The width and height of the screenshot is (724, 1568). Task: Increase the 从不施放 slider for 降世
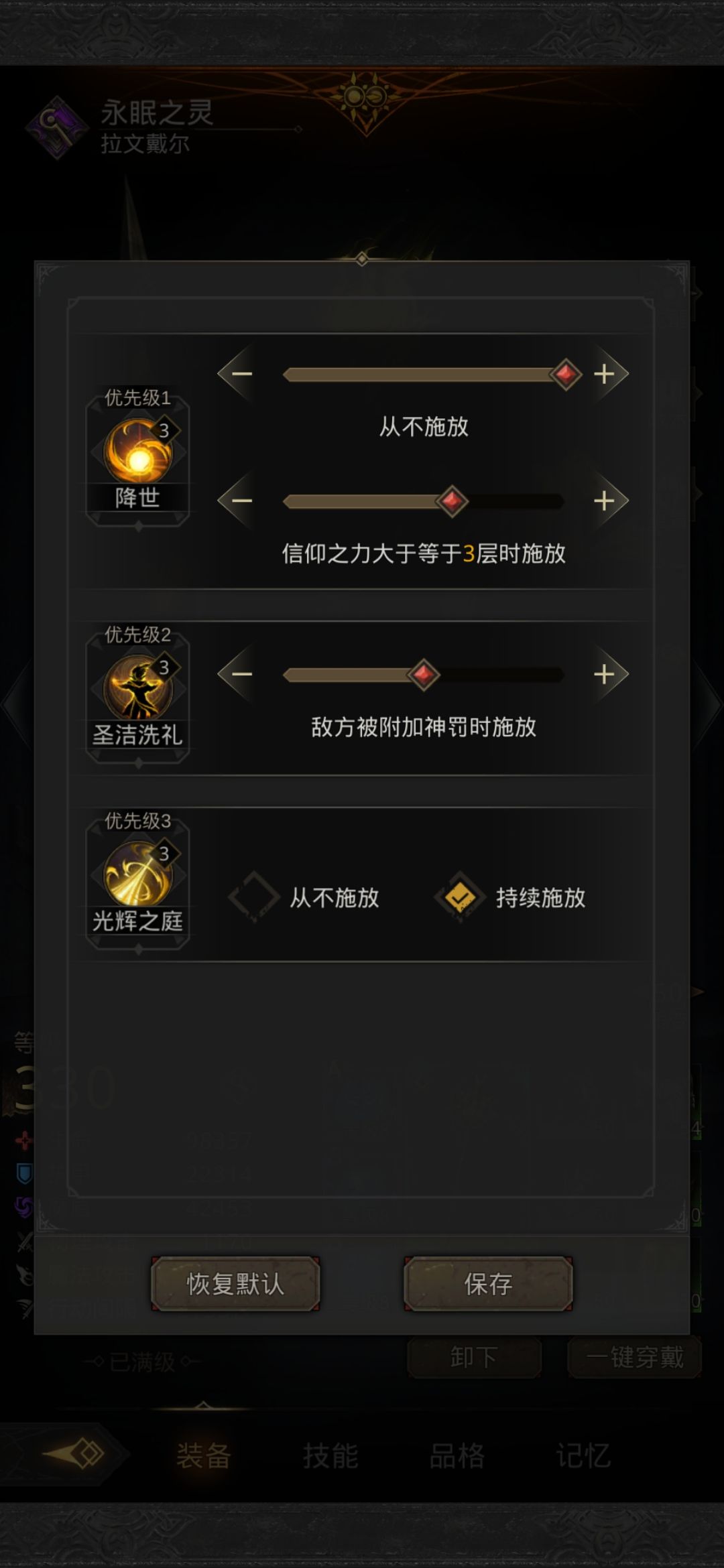[605, 374]
